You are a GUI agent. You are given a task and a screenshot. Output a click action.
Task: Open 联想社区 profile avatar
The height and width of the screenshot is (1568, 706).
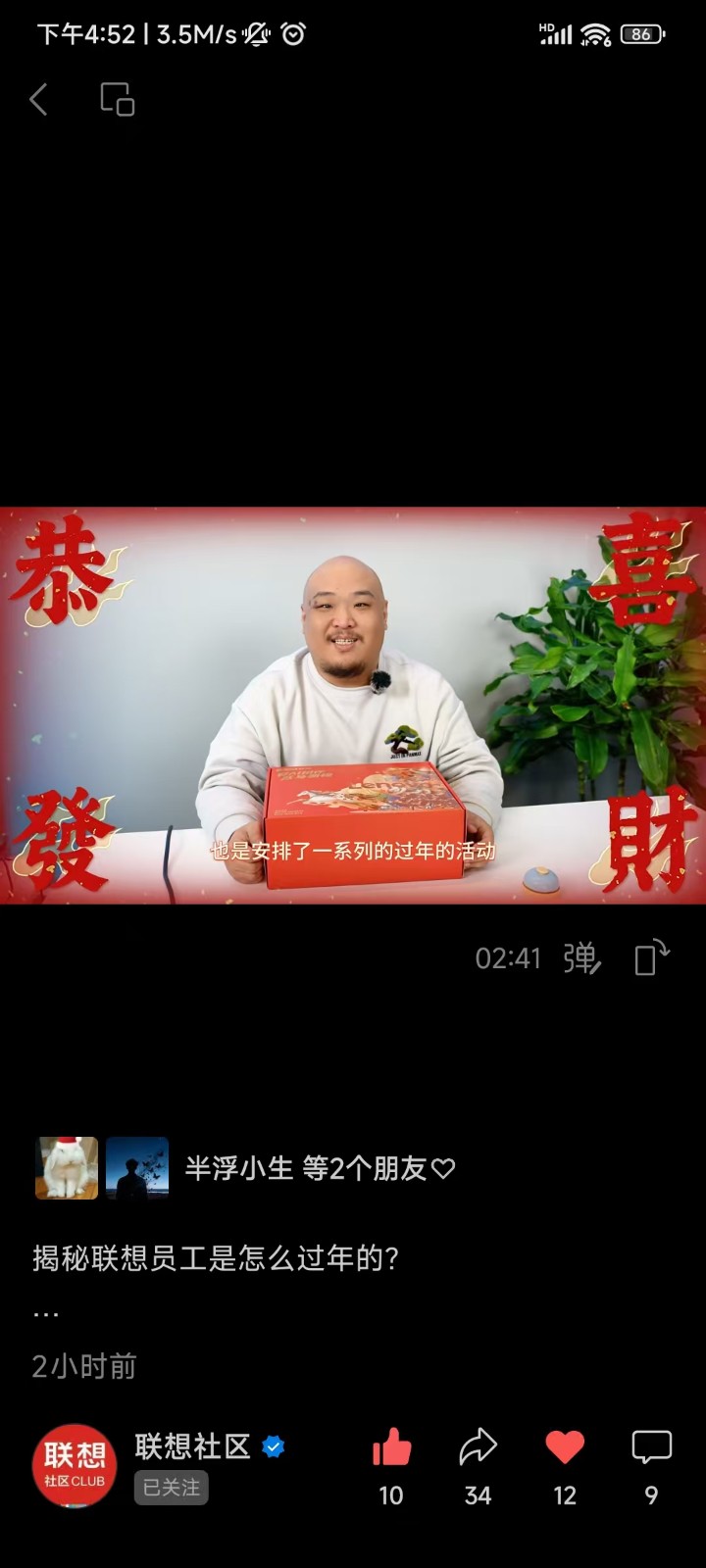click(x=75, y=1465)
